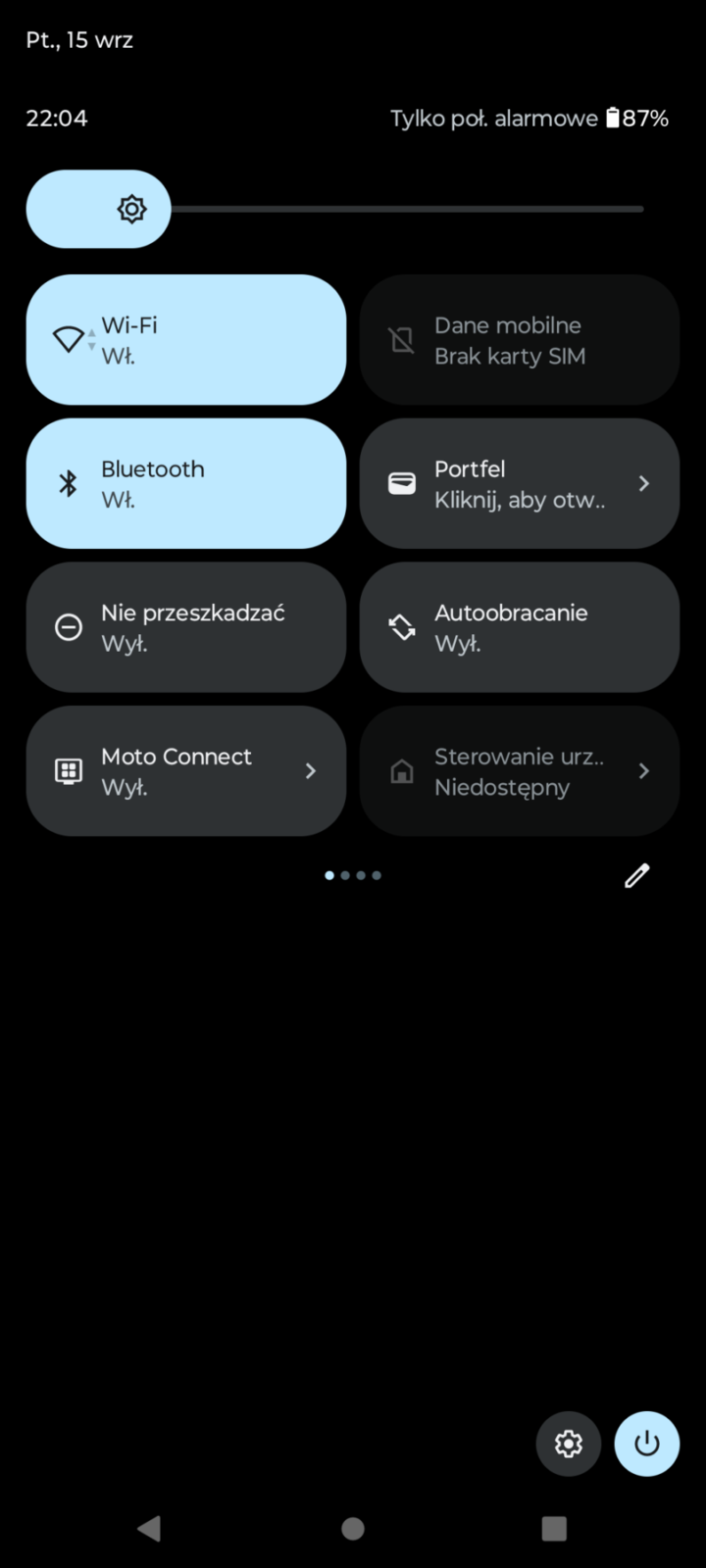Disable the Bluetooth tile
The image size is (706, 1568).
pyautogui.click(x=185, y=483)
